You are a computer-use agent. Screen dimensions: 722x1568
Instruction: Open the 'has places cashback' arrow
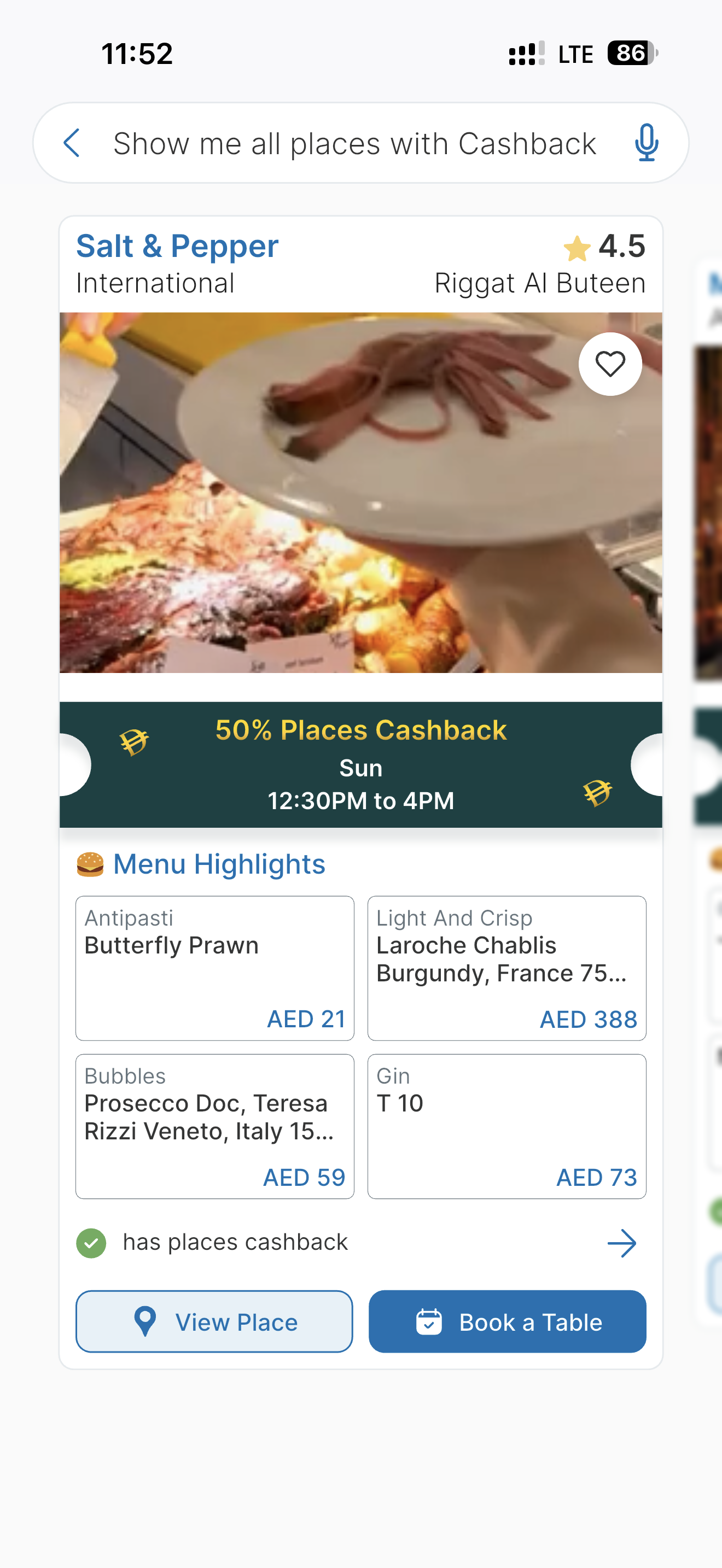(621, 1242)
